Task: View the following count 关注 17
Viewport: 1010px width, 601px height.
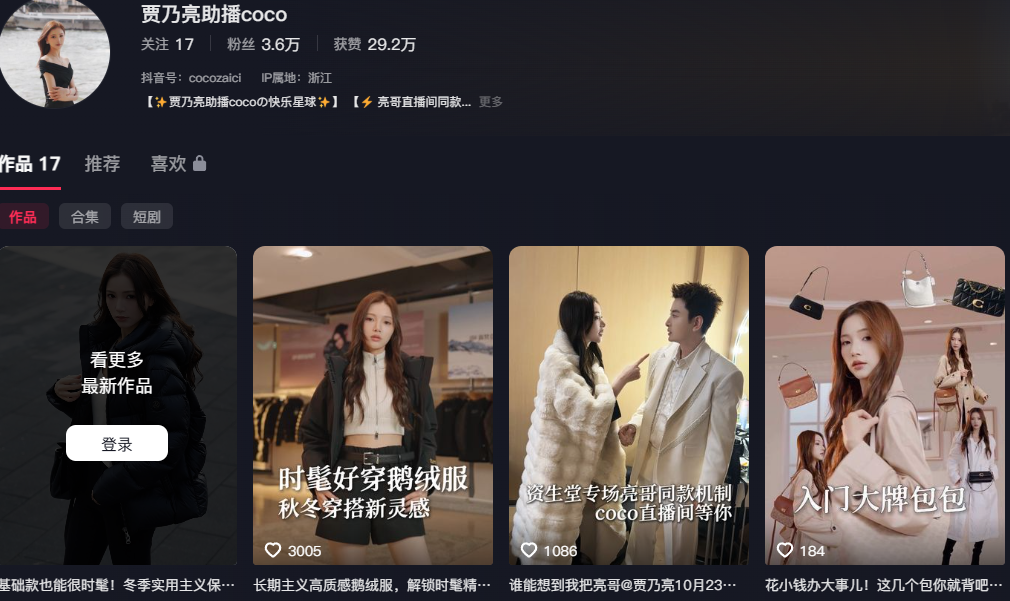Action: click(167, 44)
